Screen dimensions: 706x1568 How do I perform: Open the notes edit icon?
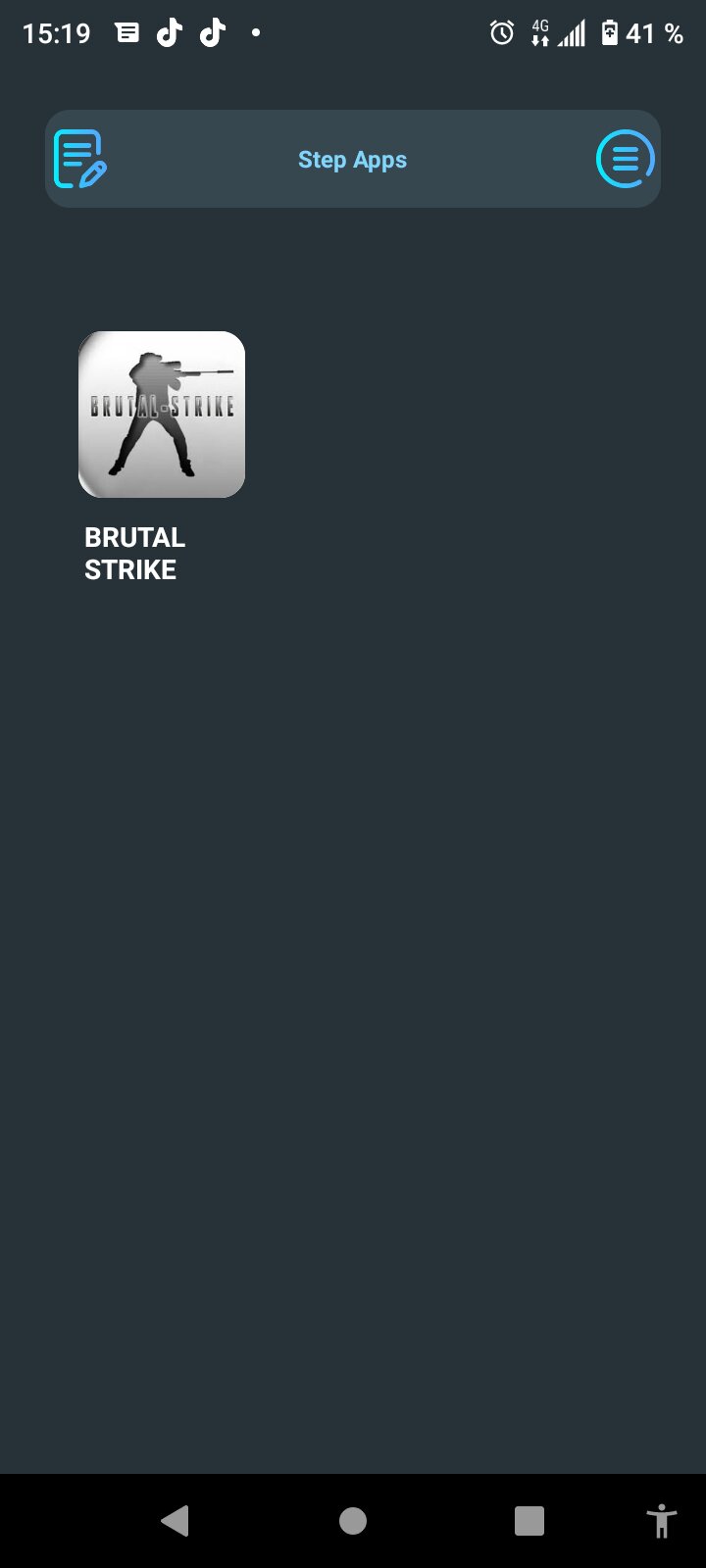[x=79, y=159]
